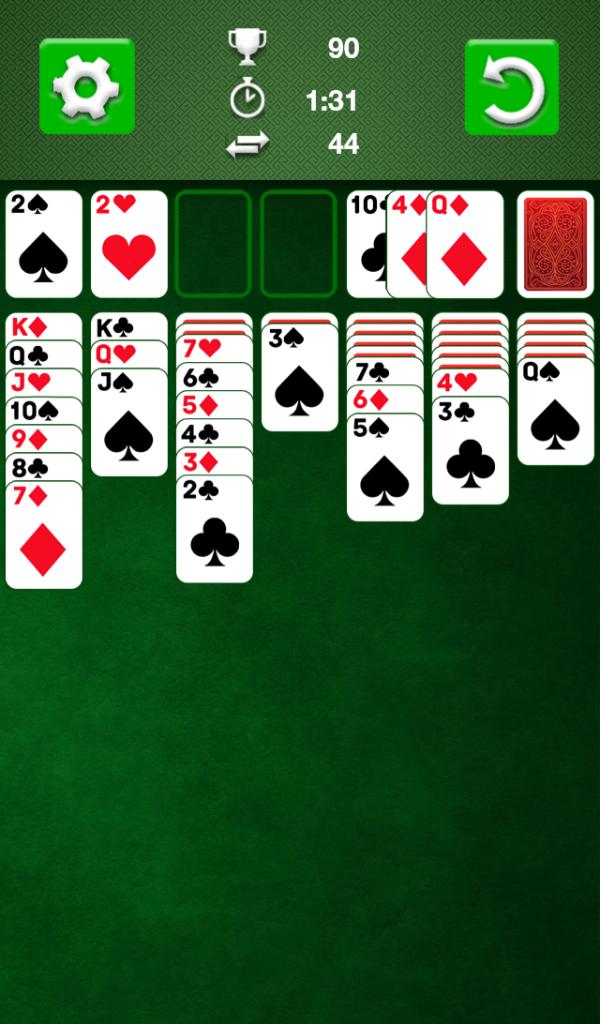Select the 5 of spades card
This screenshot has height=1024, width=600.
click(385, 470)
